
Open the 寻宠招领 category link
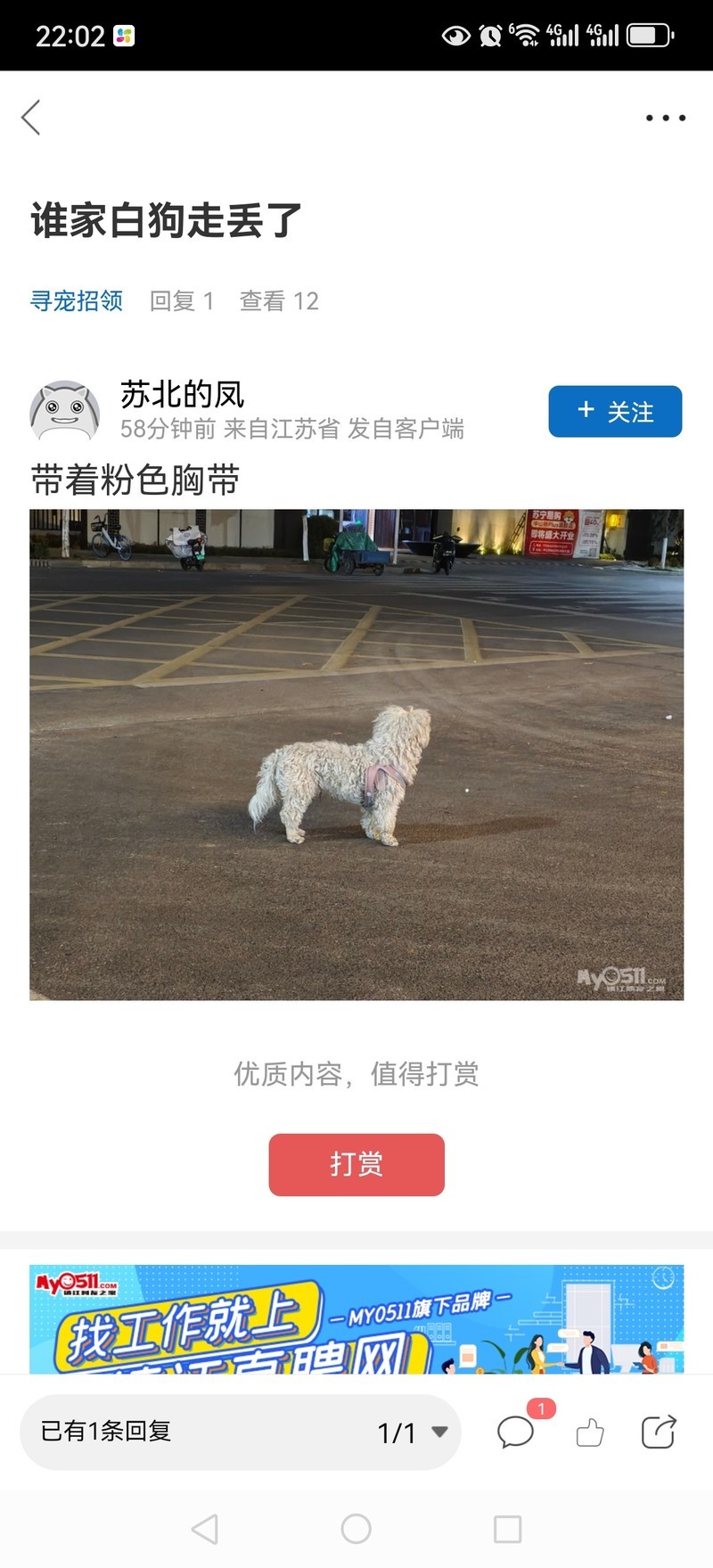(77, 301)
